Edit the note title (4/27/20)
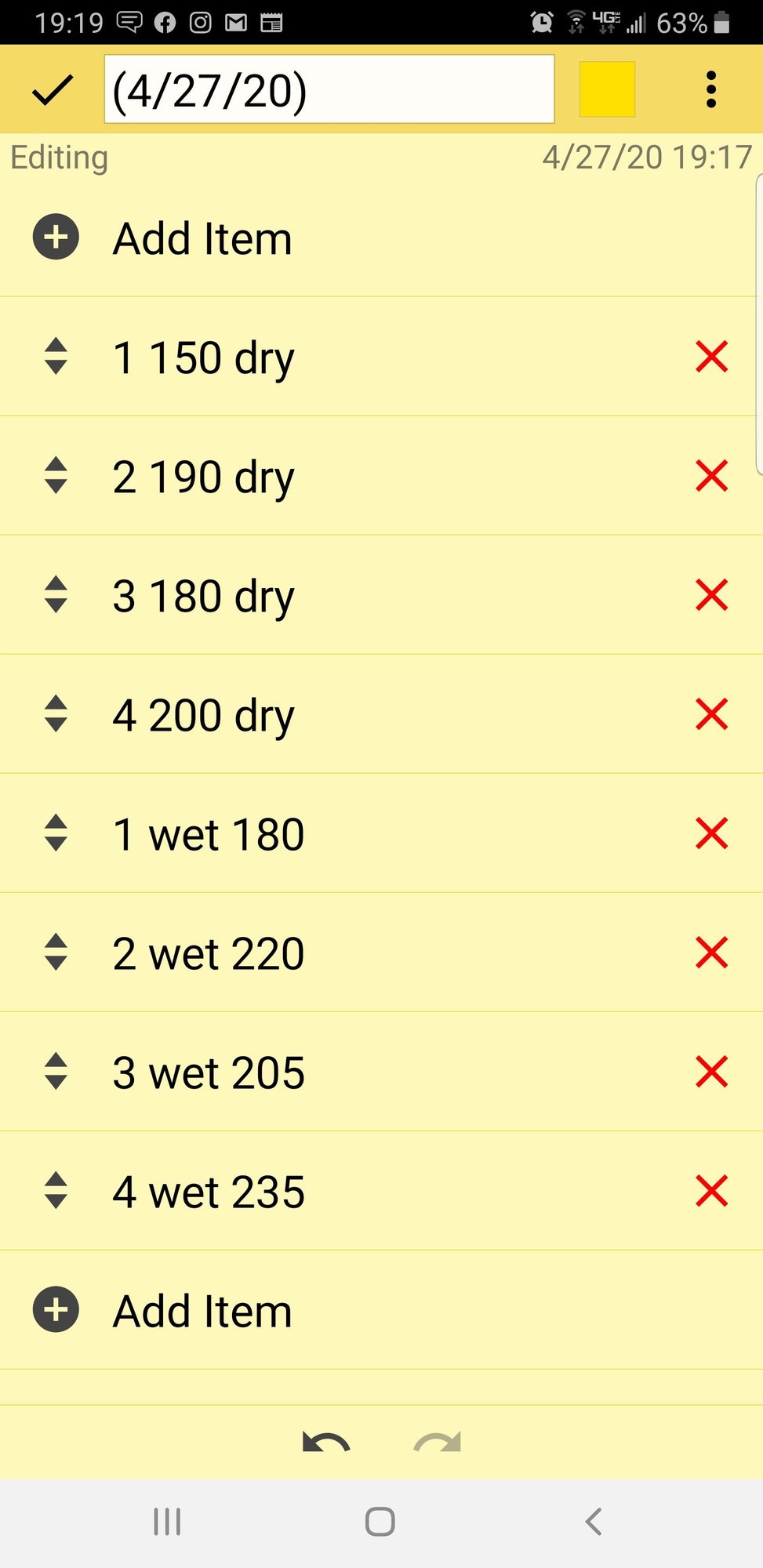This screenshot has width=763, height=1568. point(329,90)
